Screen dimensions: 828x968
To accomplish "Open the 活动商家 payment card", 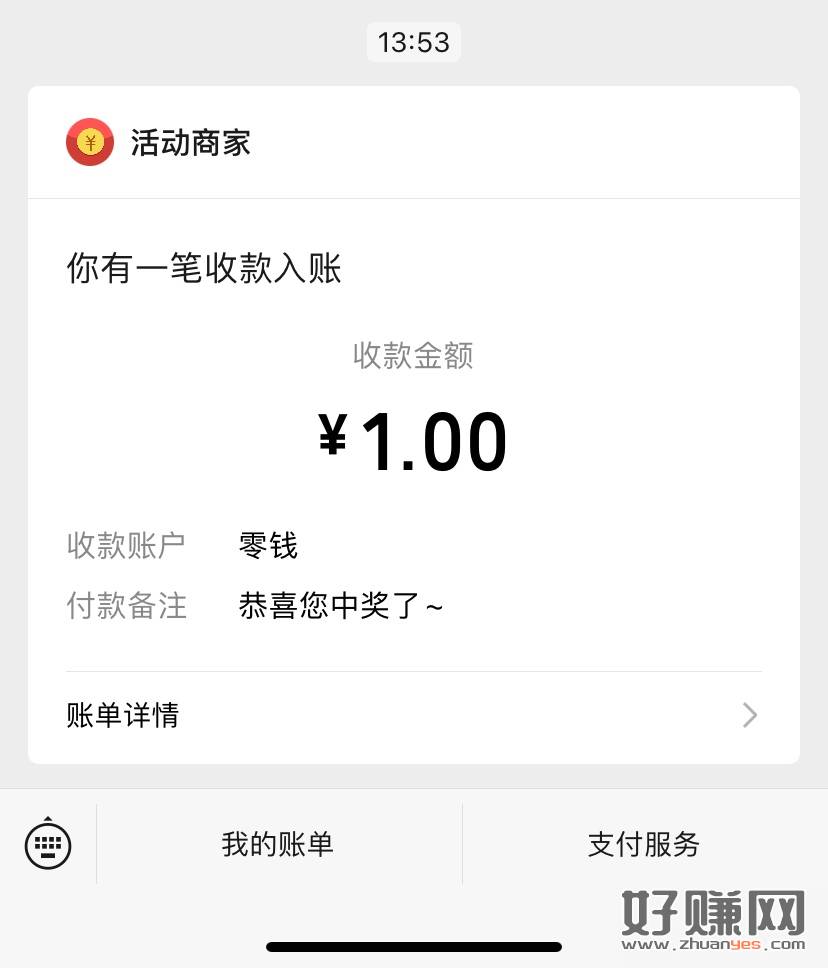I will pyautogui.click(x=413, y=420).
